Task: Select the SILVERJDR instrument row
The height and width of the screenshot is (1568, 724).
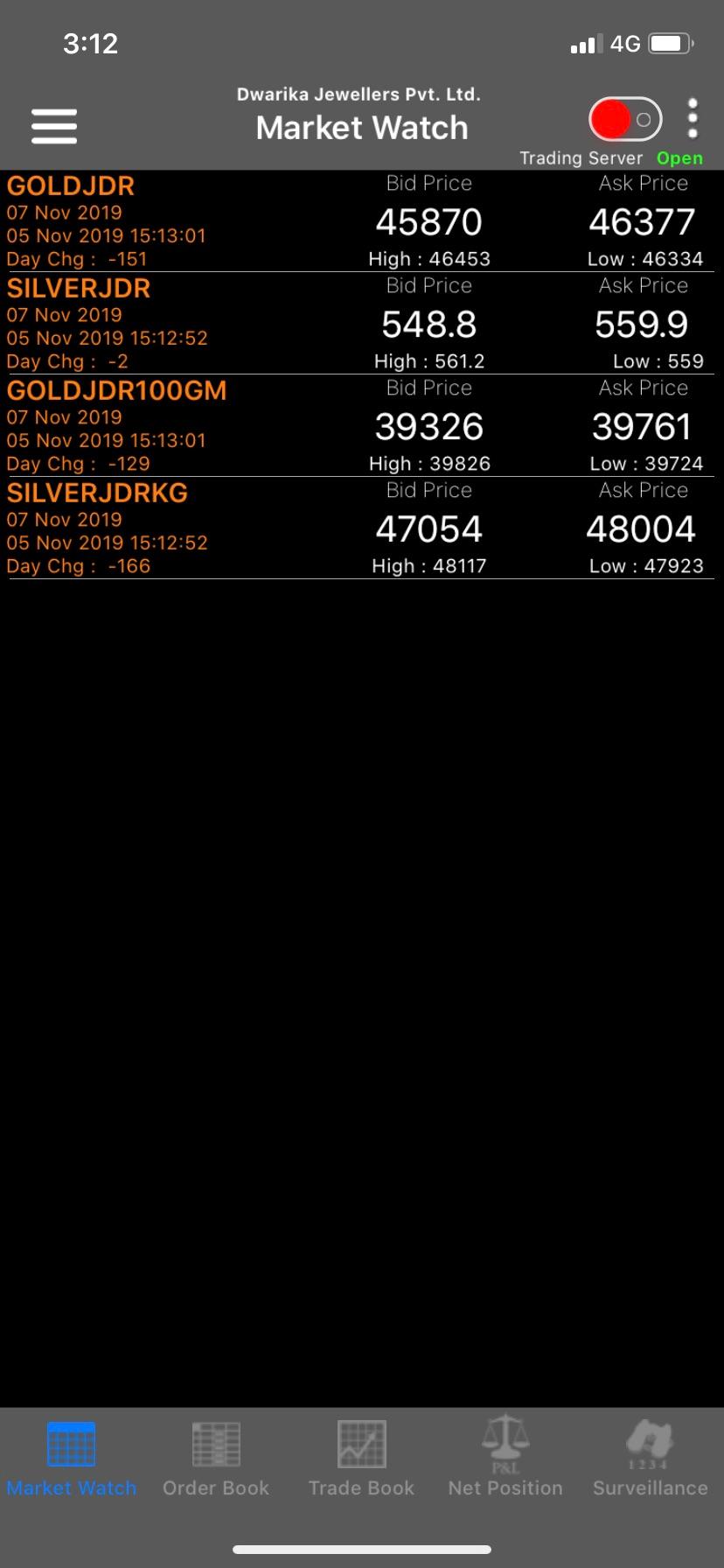Action: click(360, 324)
